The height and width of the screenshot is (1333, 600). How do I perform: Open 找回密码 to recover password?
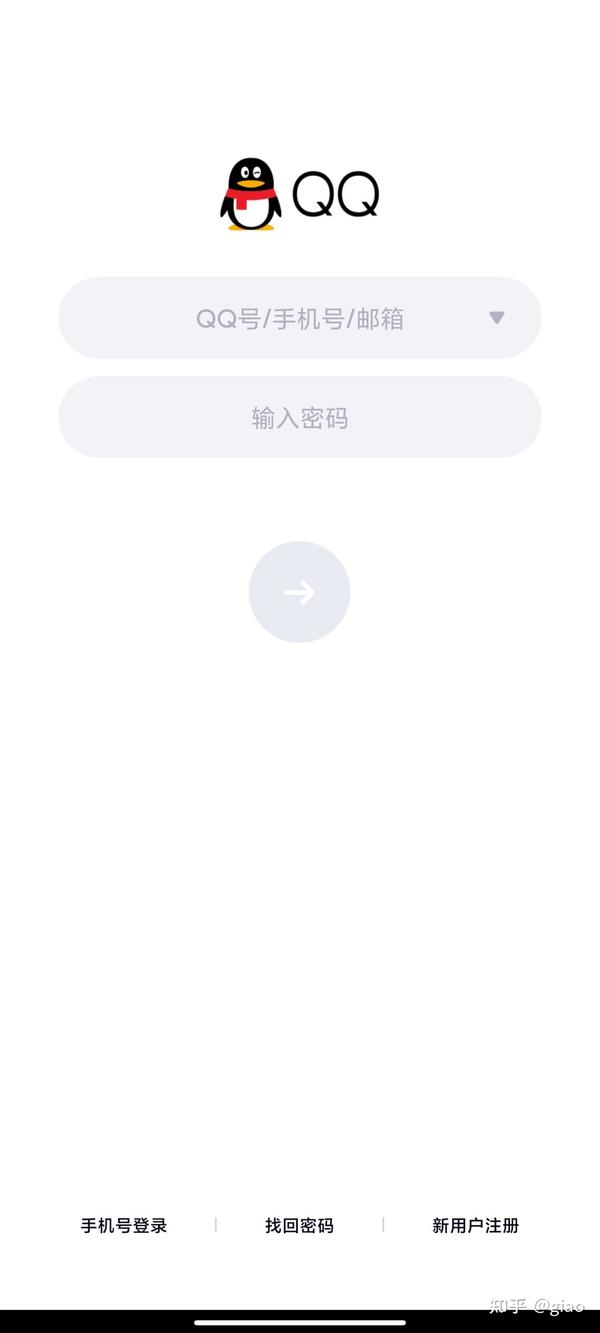tap(299, 1225)
